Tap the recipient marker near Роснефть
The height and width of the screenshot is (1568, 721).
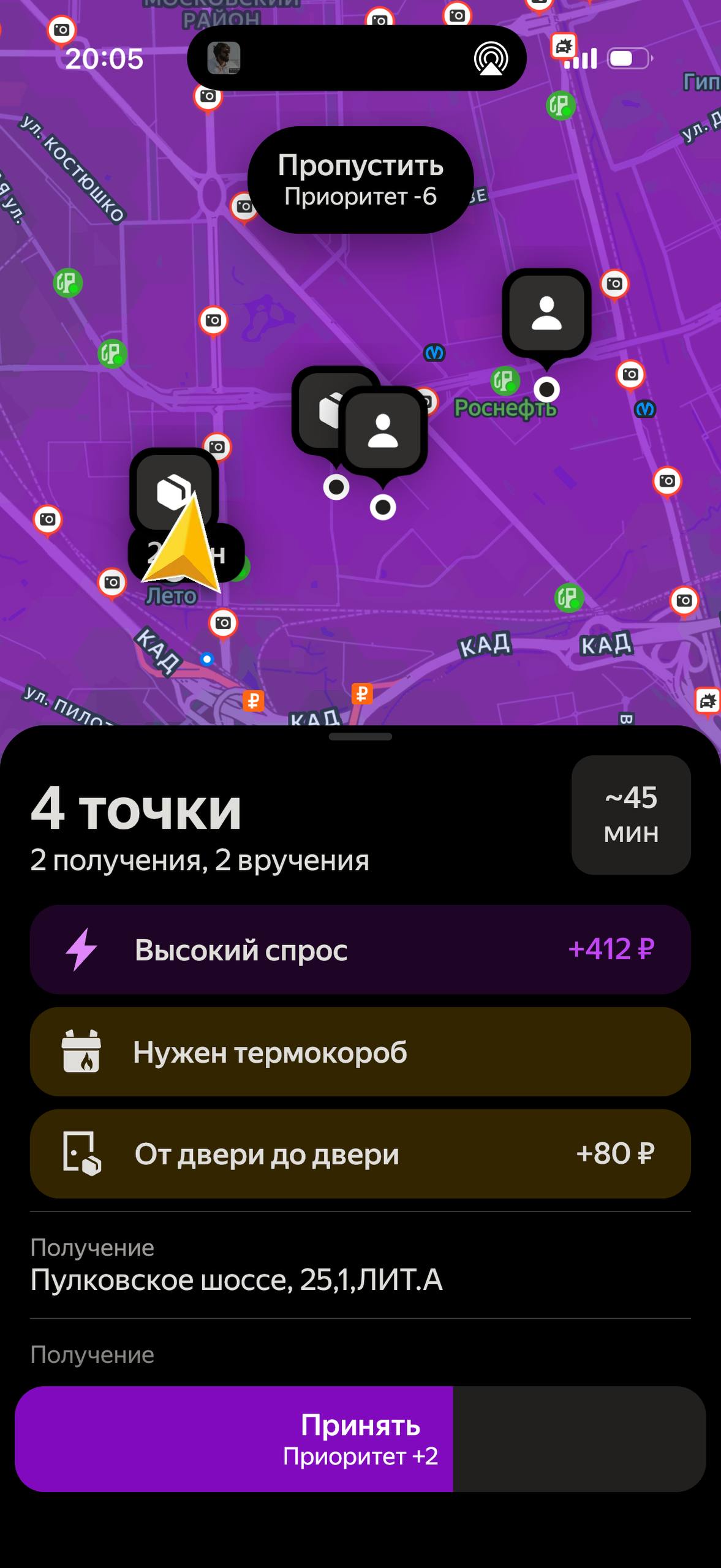pos(546,314)
